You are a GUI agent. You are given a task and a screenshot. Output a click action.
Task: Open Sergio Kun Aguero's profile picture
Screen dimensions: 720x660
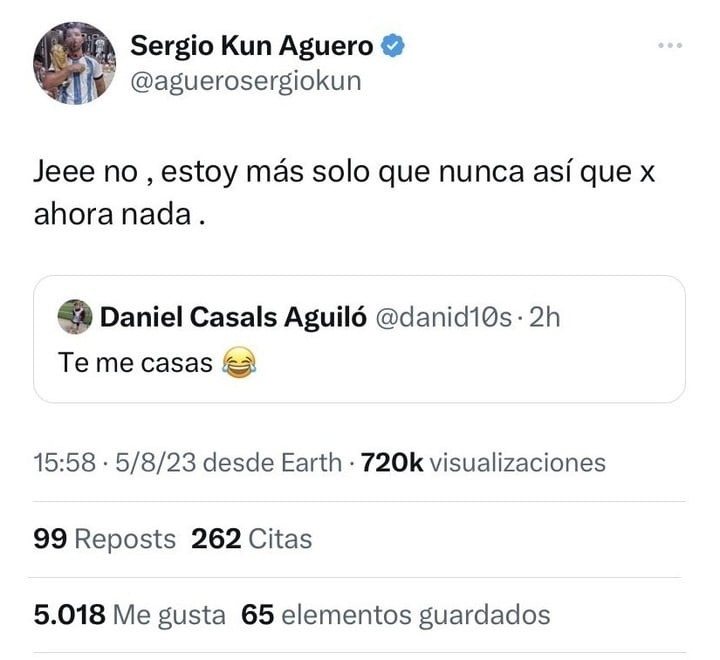click(73, 62)
